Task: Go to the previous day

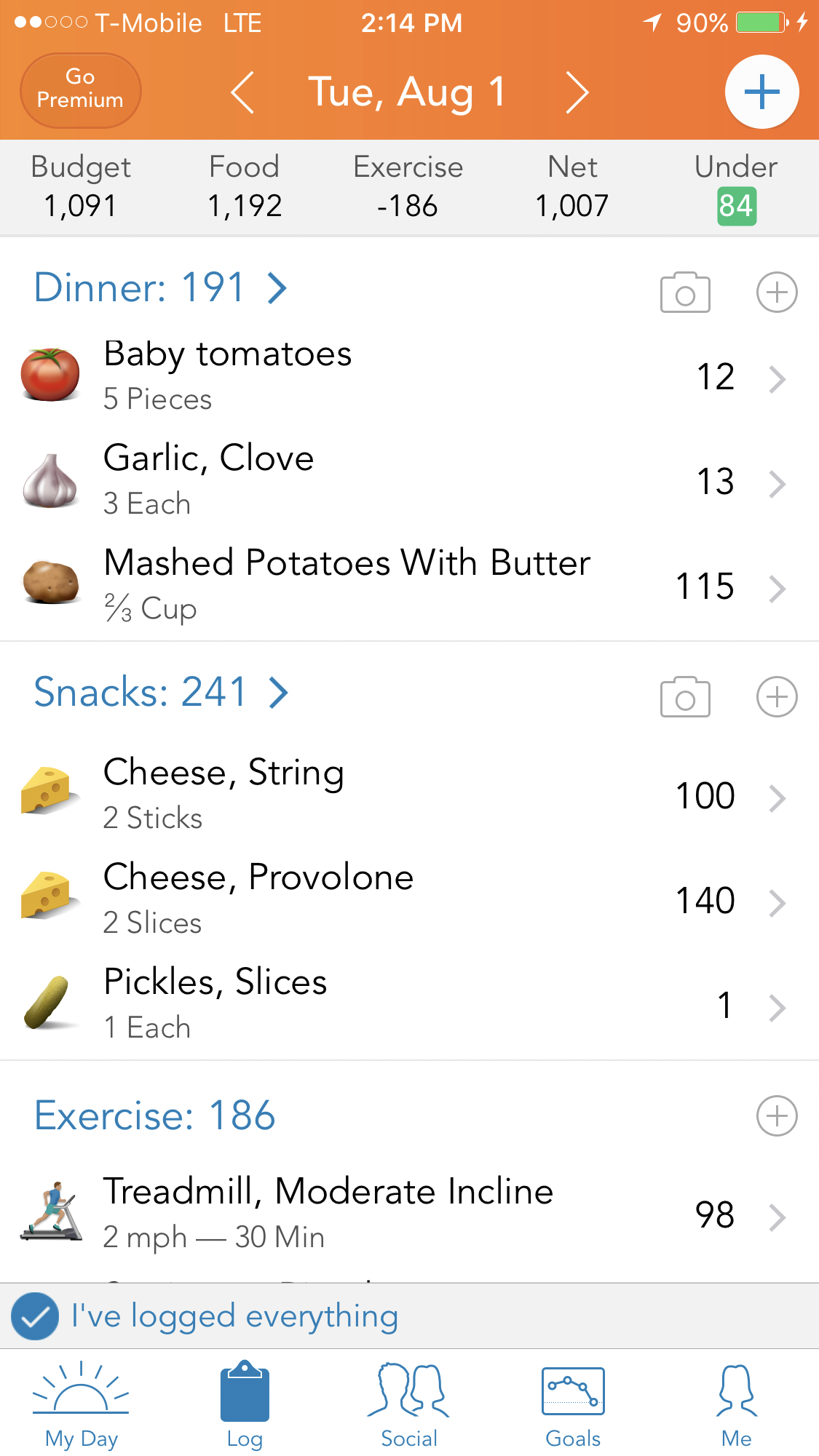Action: click(x=242, y=92)
